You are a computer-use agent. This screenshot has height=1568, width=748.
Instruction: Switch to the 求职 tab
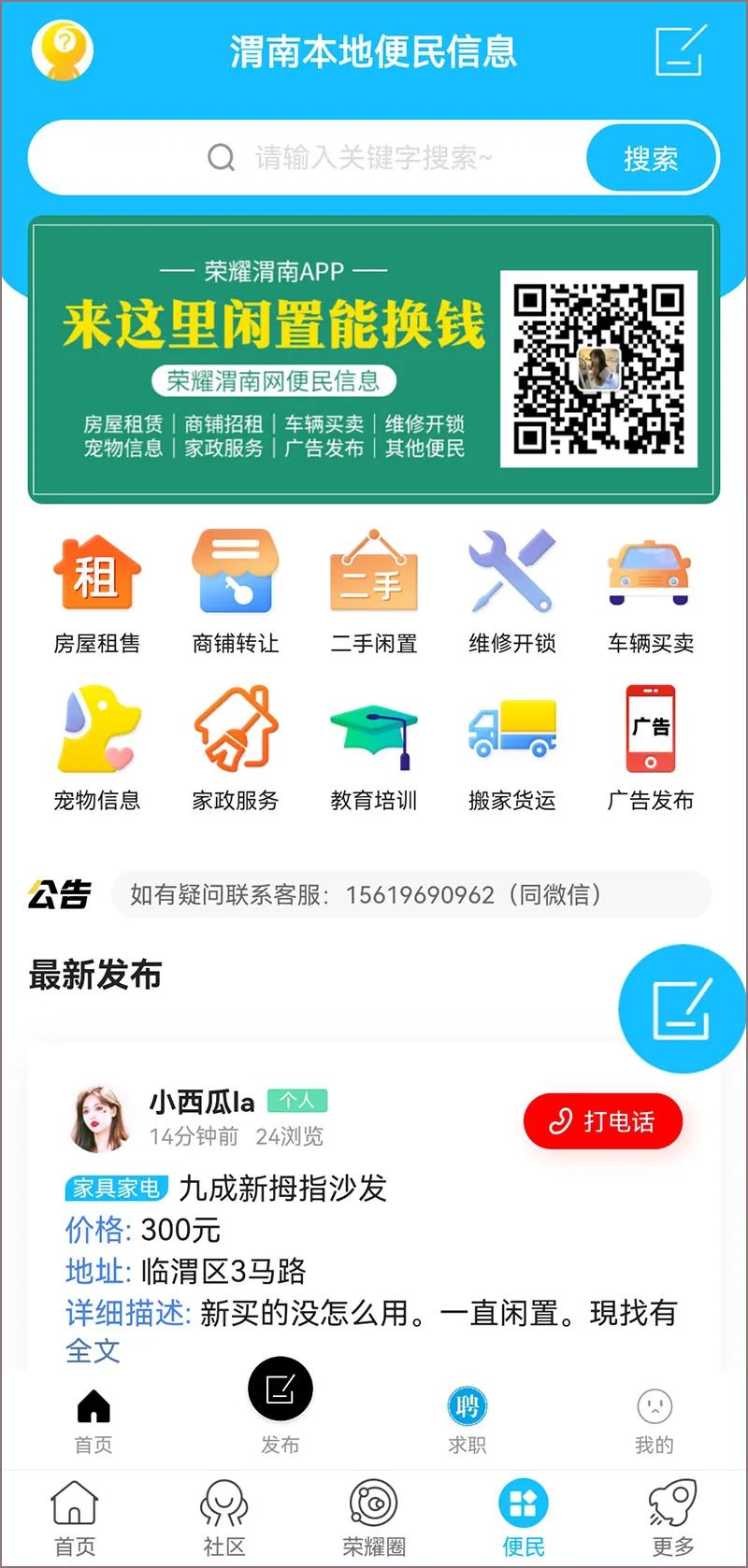pyautogui.click(x=467, y=1419)
